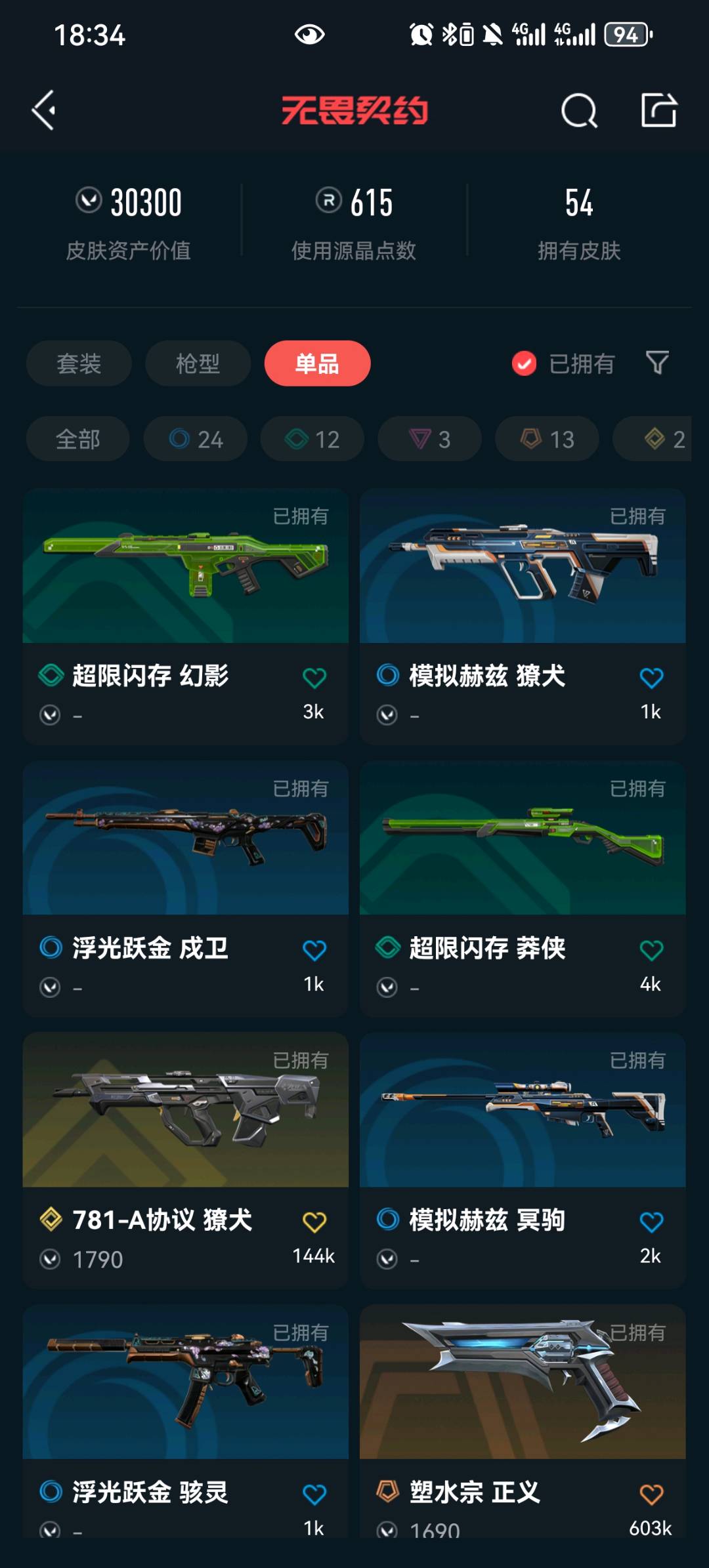Filter by the purple tier chip showing 3

click(429, 439)
